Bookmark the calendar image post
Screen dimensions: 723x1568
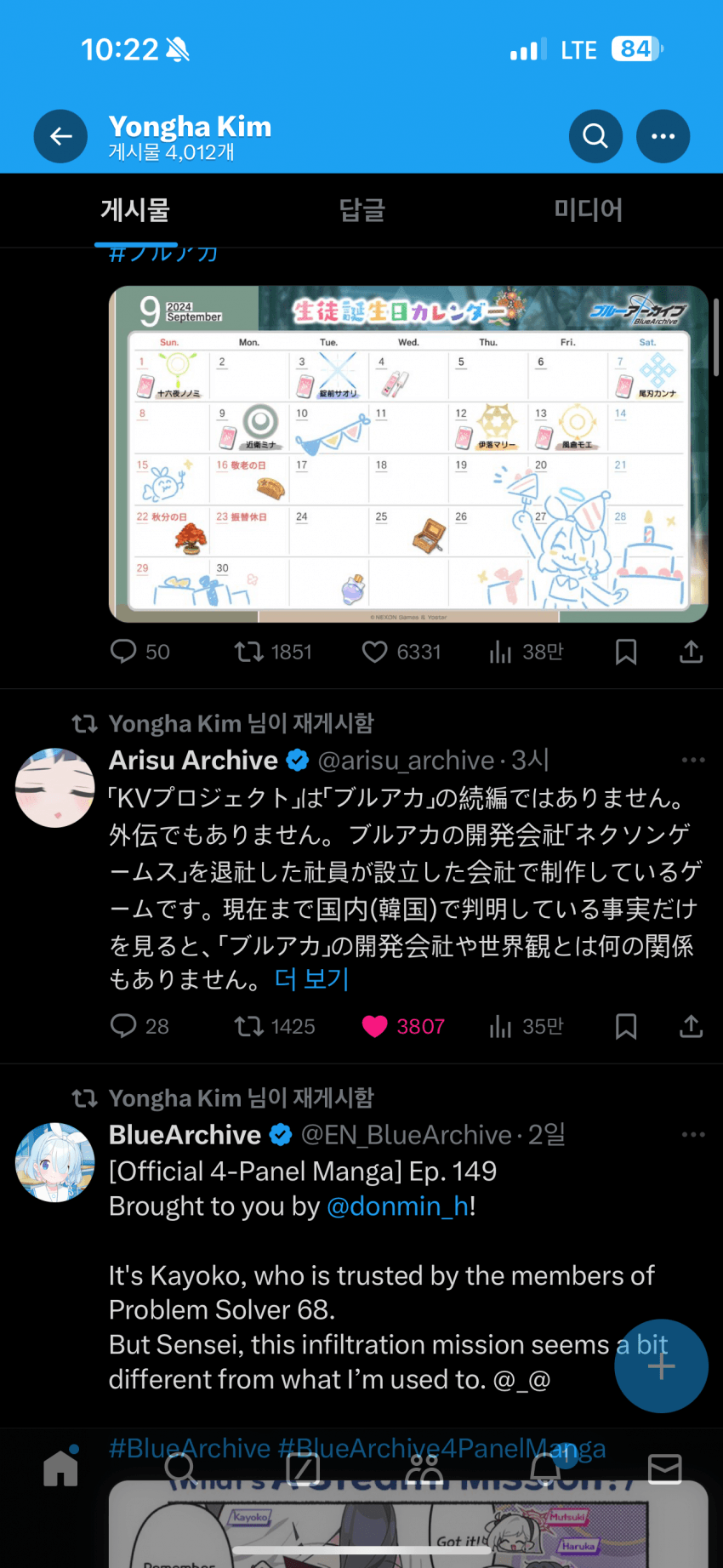[626, 652]
